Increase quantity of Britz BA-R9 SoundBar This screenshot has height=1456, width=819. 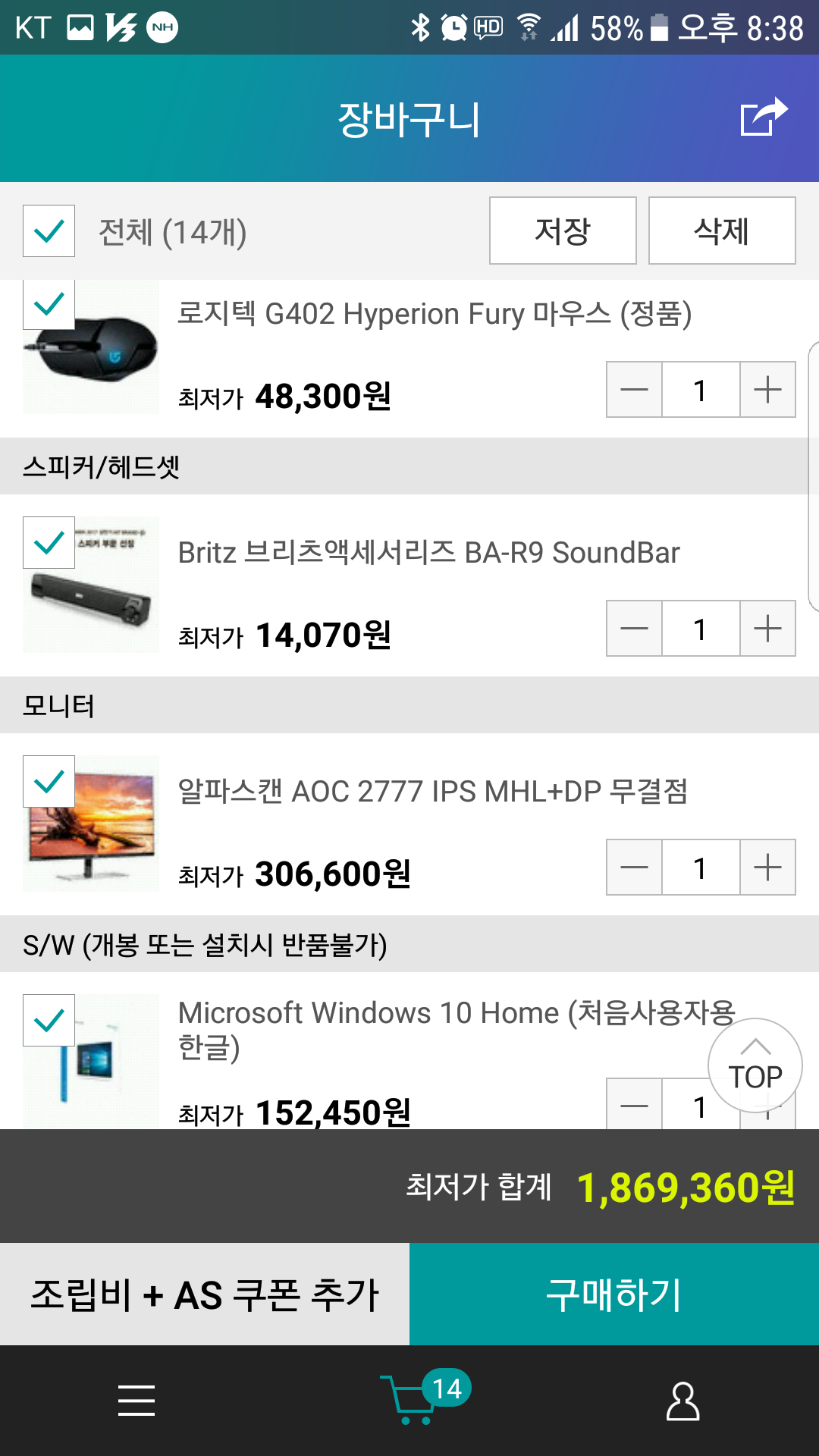pyautogui.click(x=767, y=629)
